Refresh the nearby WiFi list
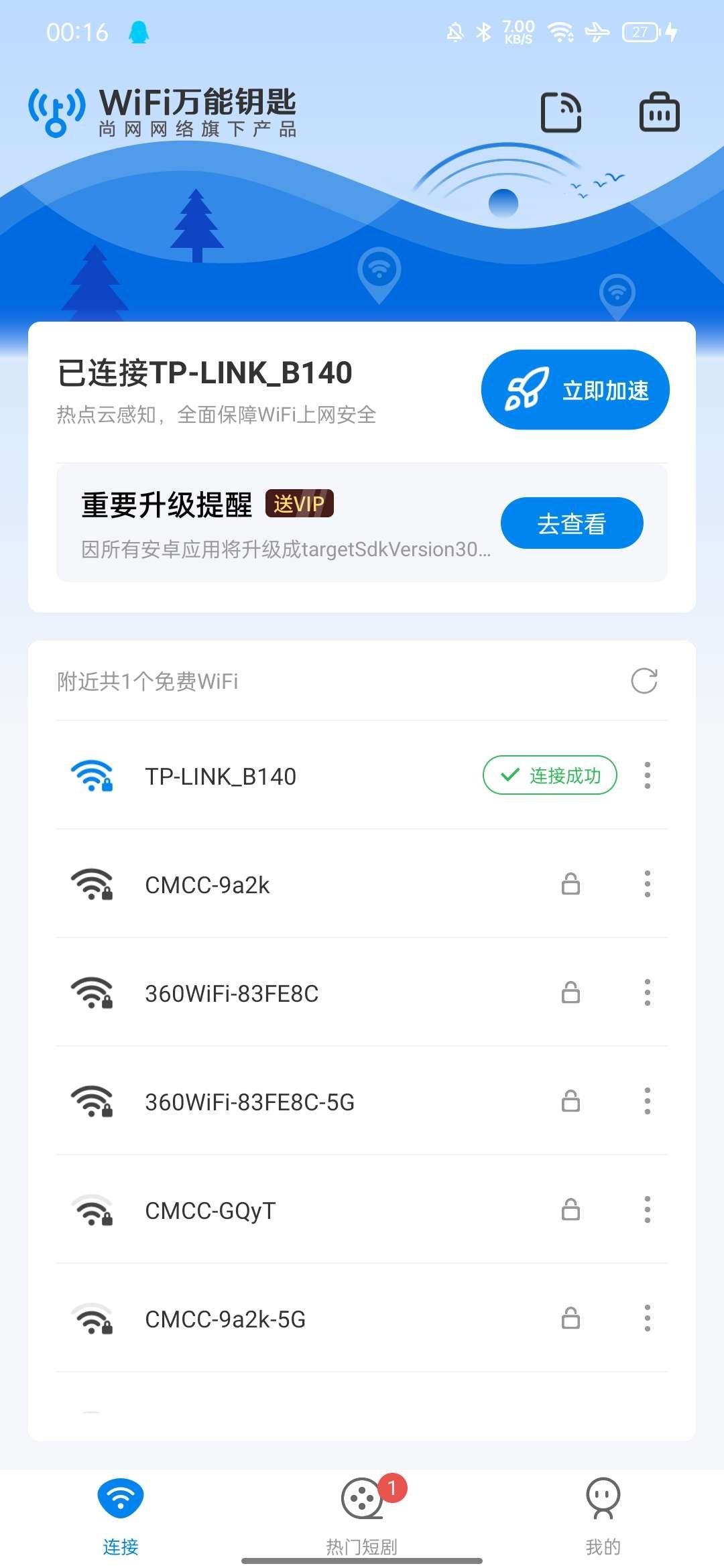Image resolution: width=724 pixels, height=1568 pixels. pos(644,681)
